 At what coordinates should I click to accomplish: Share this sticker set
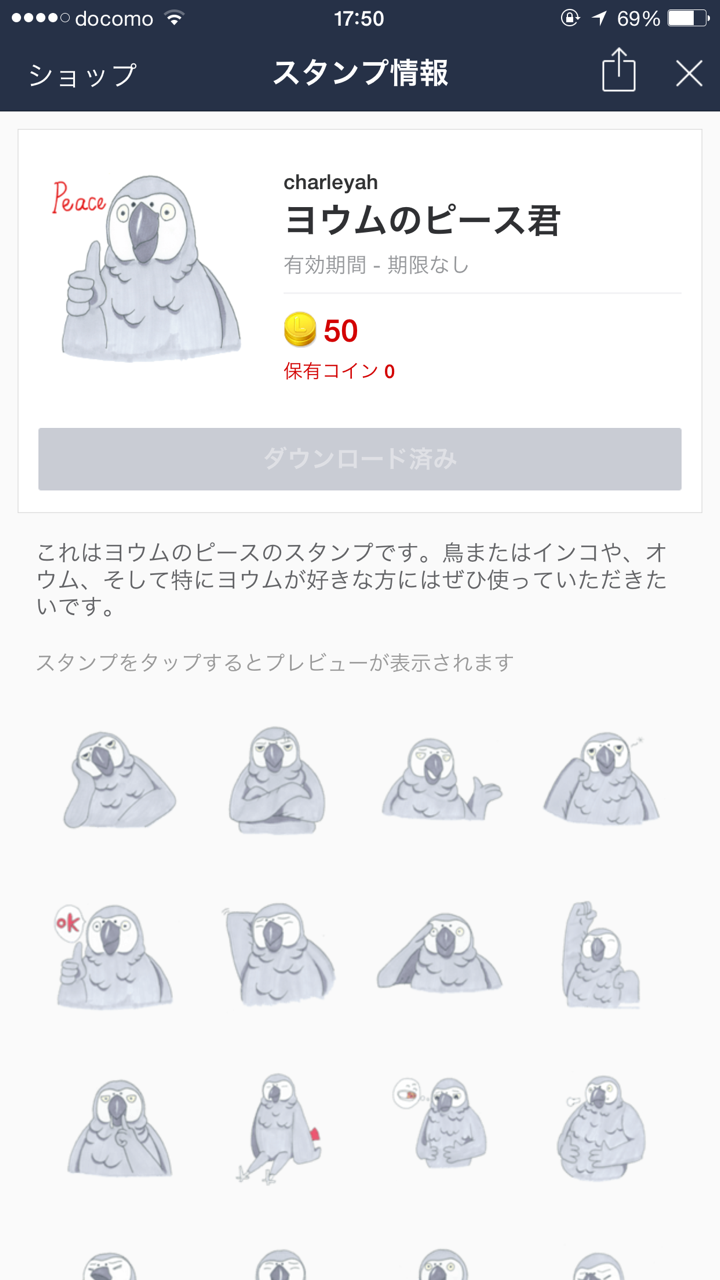click(618, 73)
